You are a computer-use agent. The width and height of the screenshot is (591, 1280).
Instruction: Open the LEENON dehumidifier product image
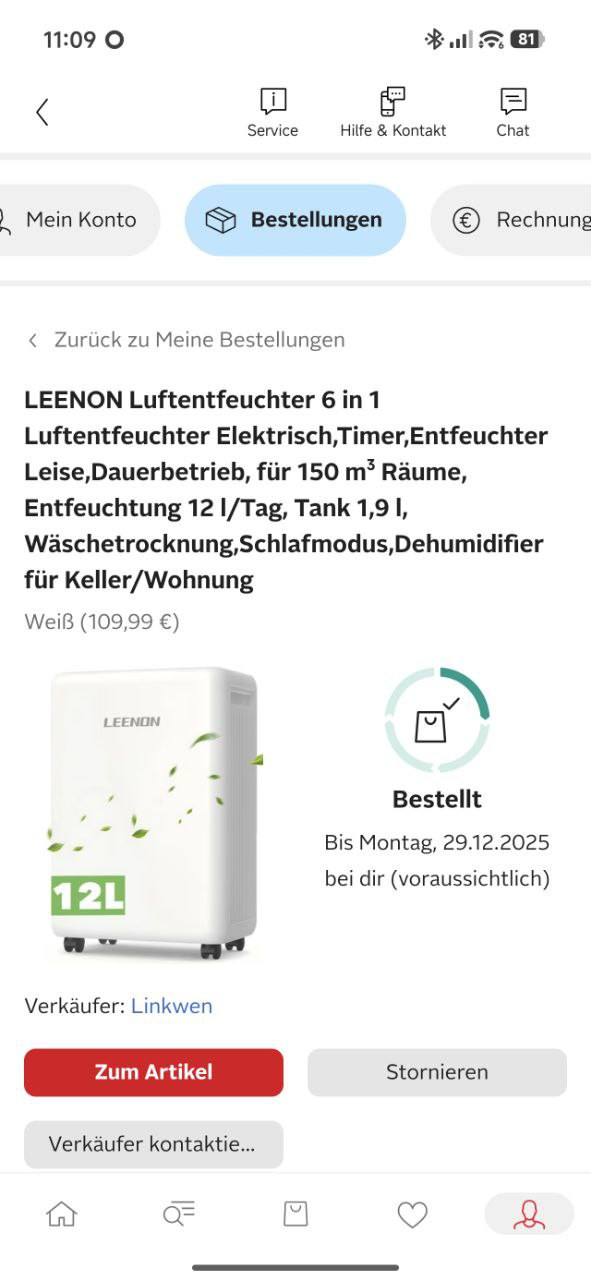click(154, 814)
